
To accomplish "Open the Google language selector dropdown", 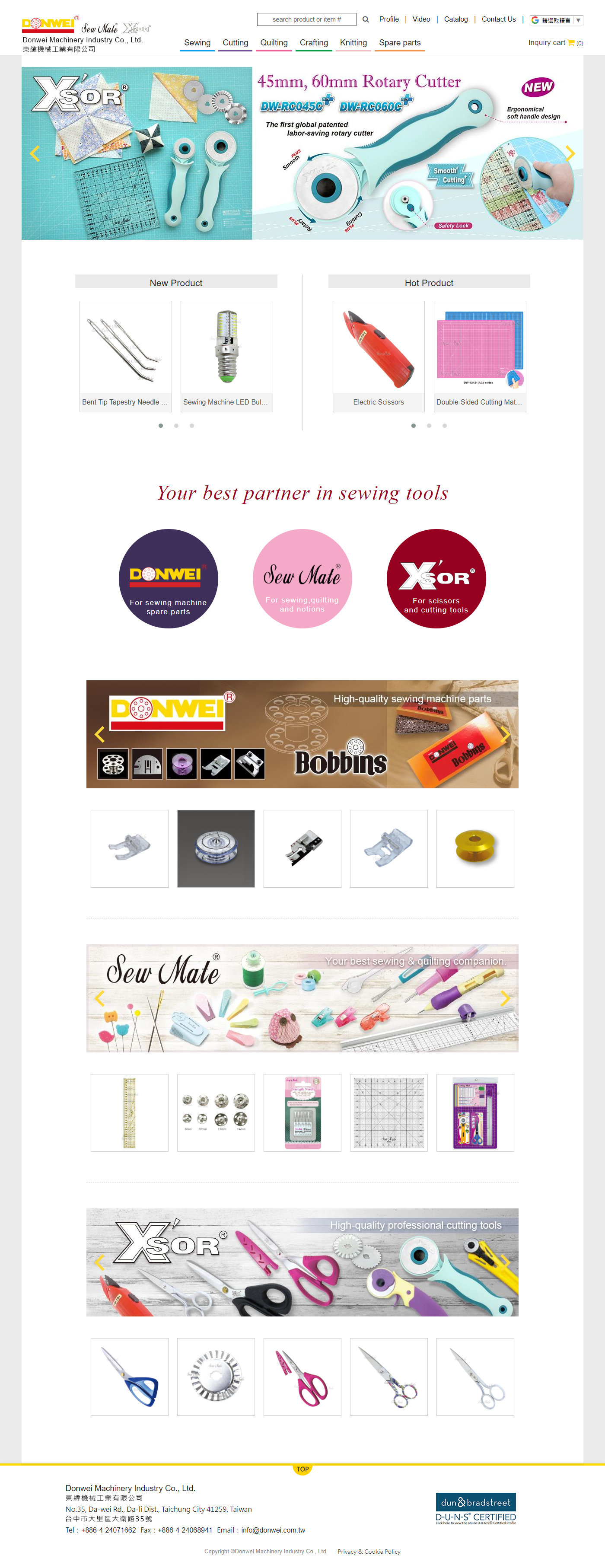I will [x=556, y=20].
